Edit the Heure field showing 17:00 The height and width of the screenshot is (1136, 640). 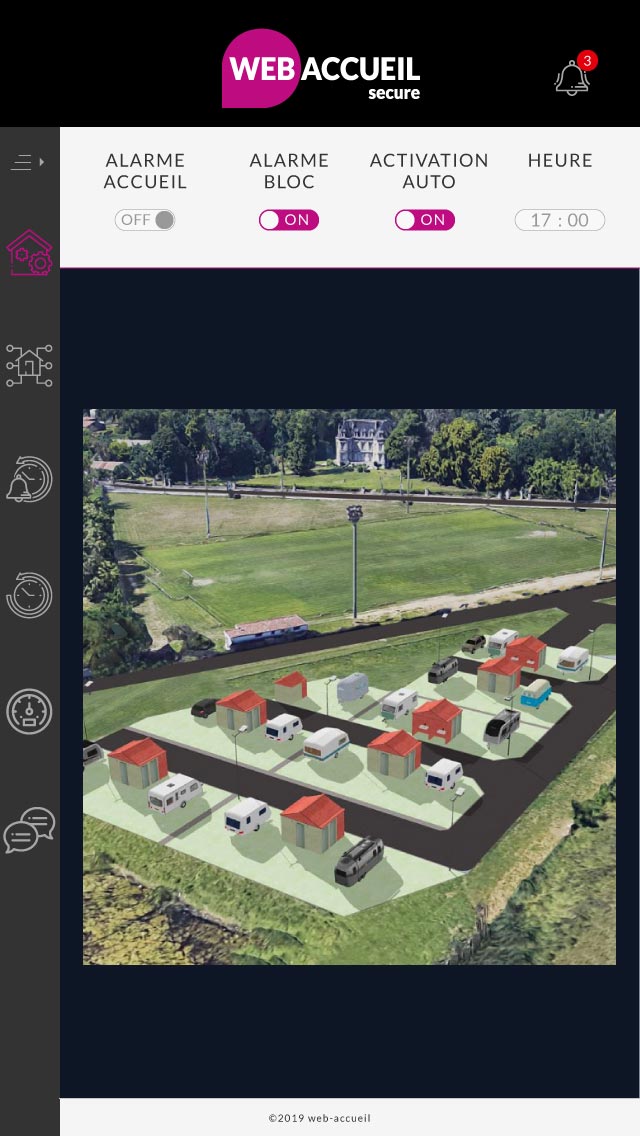[560, 220]
